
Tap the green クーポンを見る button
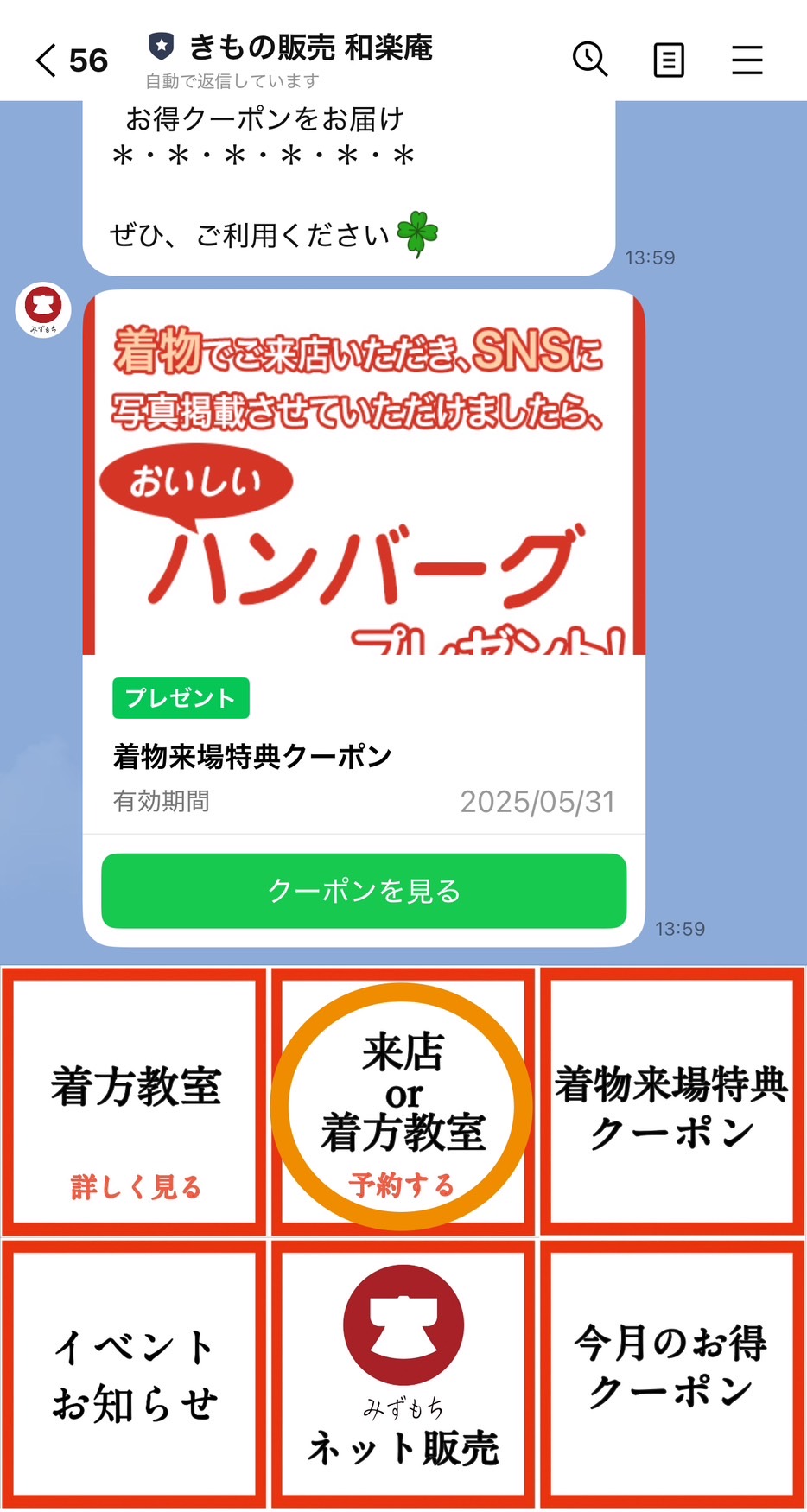(364, 891)
